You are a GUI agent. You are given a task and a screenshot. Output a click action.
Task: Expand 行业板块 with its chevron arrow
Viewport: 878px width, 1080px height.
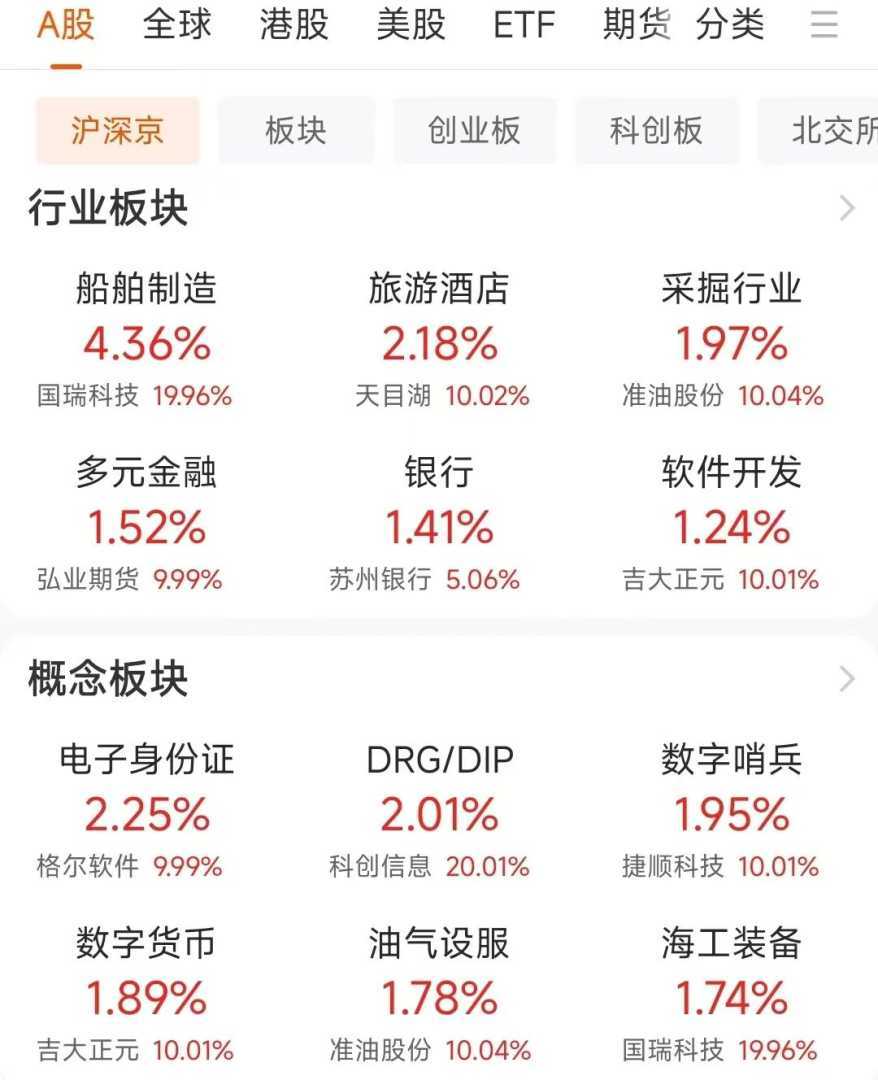click(847, 208)
